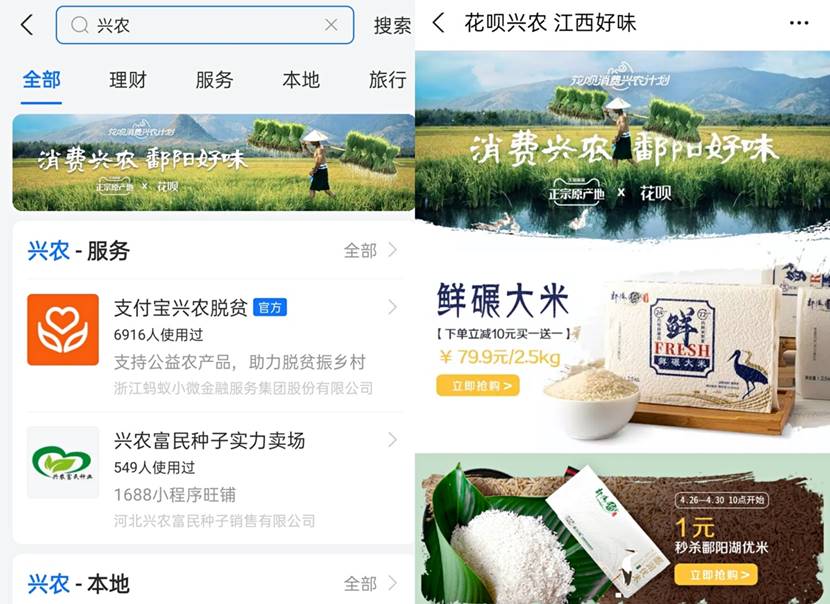Switch to the 理财 tab
830x604 pixels.
pos(128,80)
